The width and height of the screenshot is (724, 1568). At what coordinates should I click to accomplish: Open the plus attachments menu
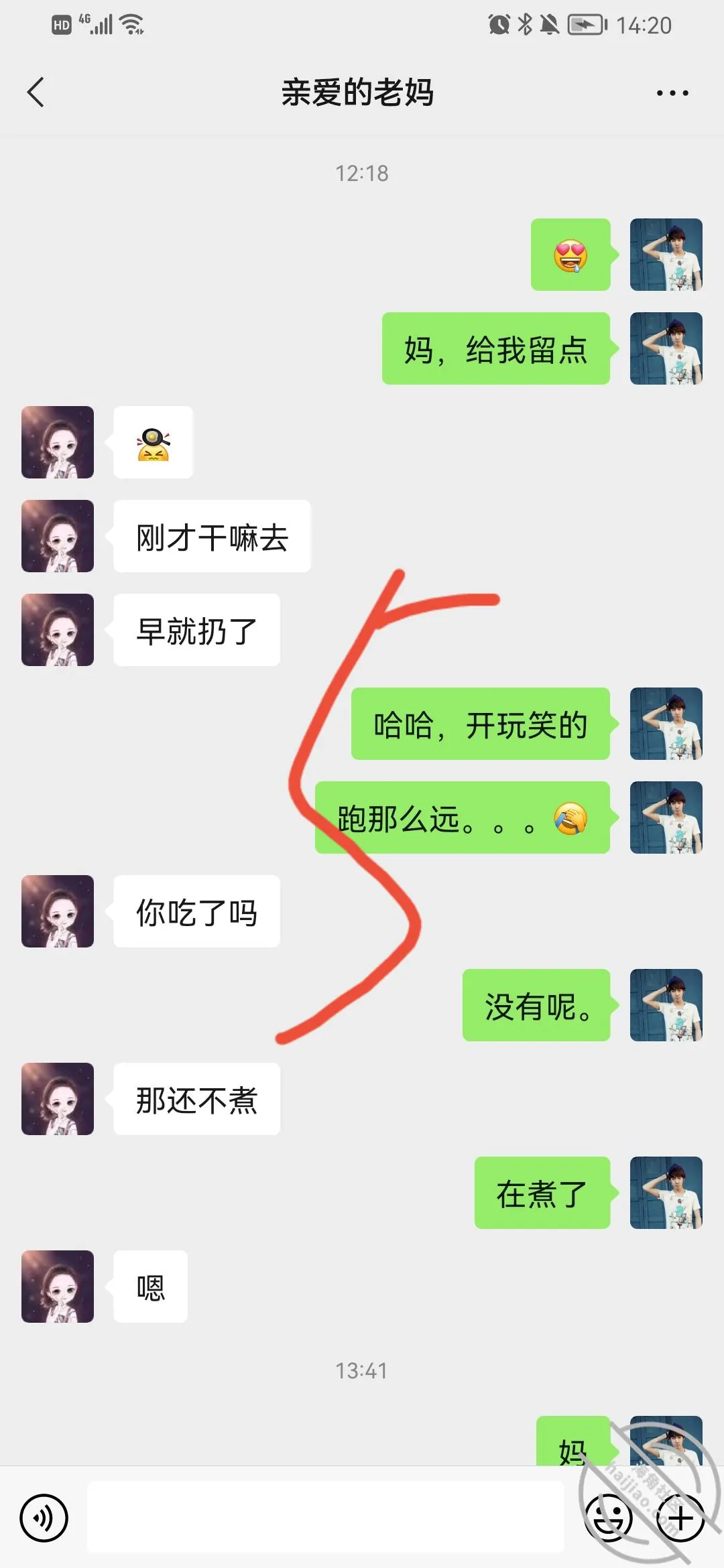pos(680,1518)
